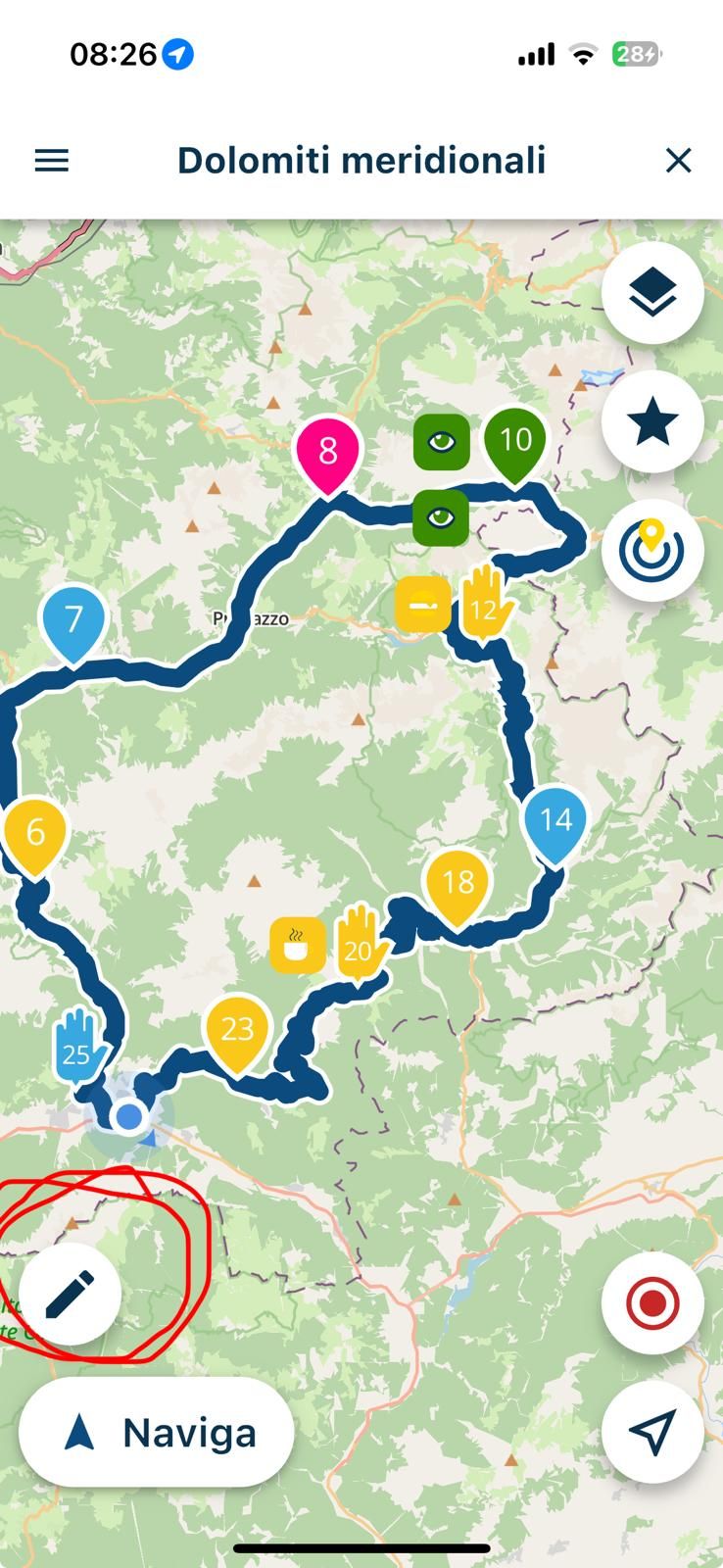Select waypoint 8 pink marker
This screenshot has height=1568, width=723.
pyautogui.click(x=328, y=452)
